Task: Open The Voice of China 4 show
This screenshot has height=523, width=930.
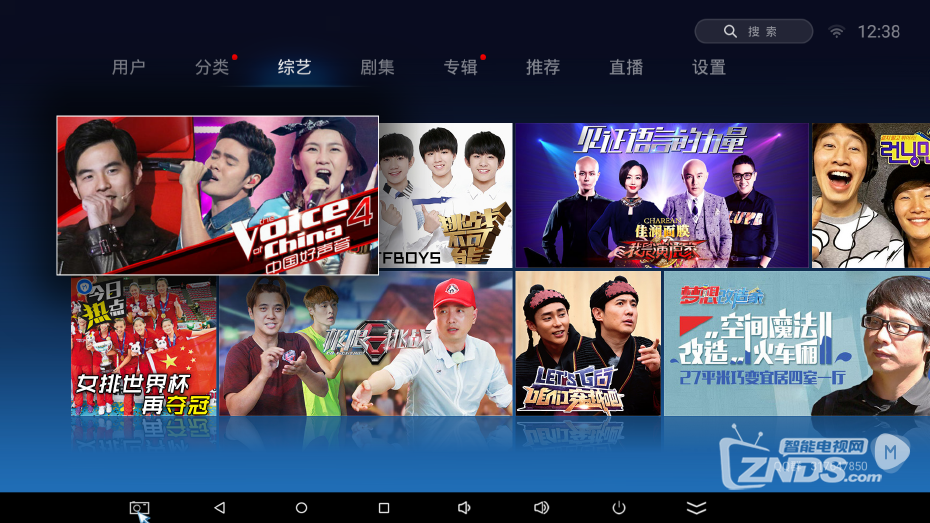Action: click(x=217, y=195)
